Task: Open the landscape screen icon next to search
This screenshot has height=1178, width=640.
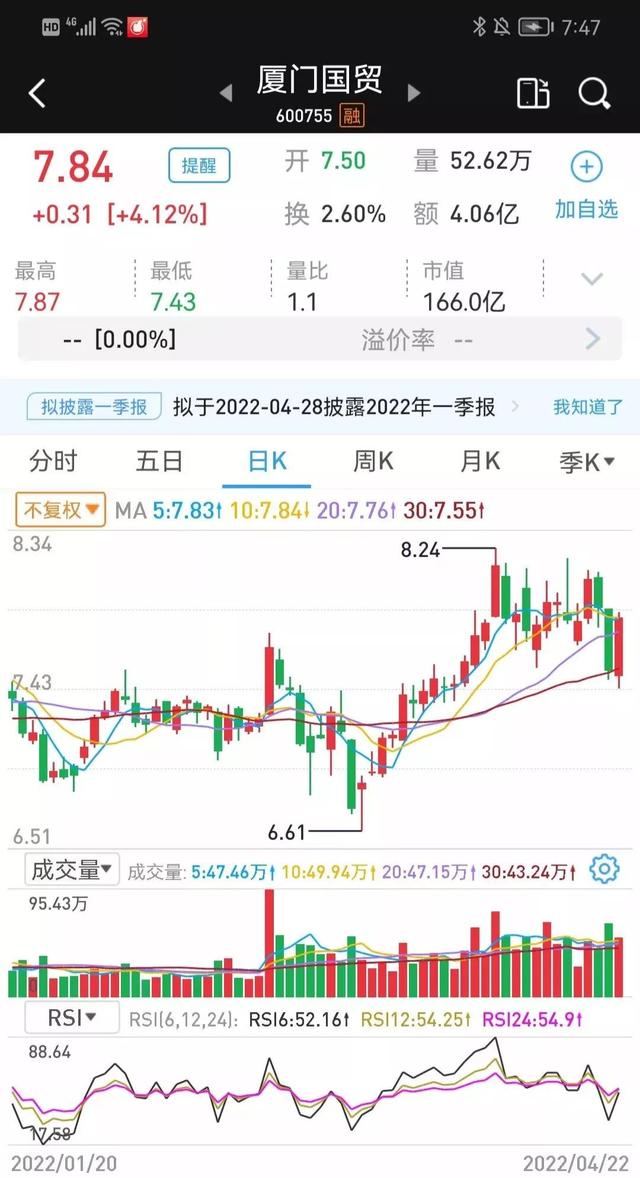Action: [x=532, y=93]
